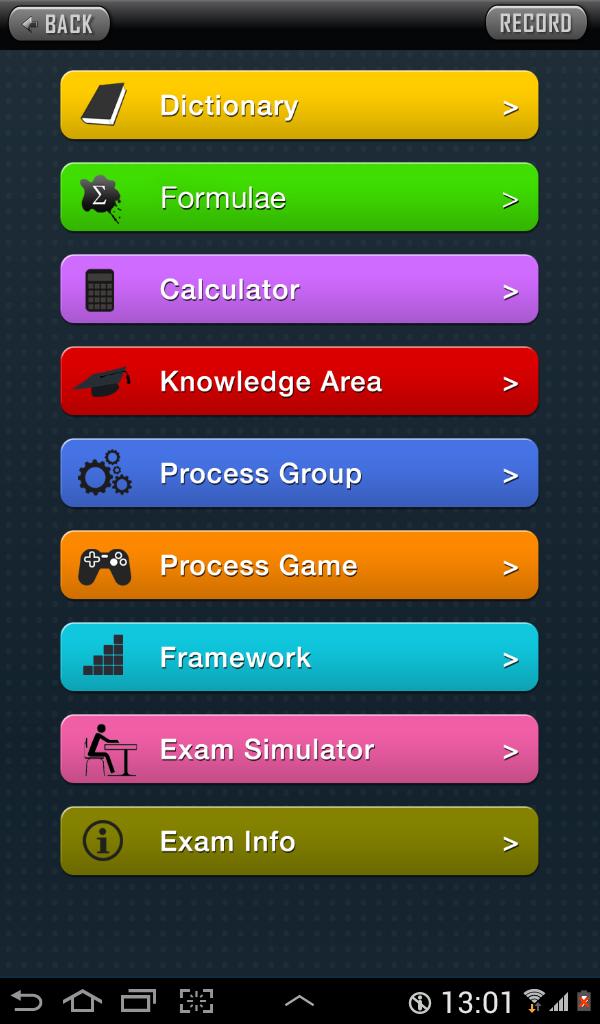600x1024 pixels.
Task: Browse the Knowledge Area section
Action: [x=299, y=381]
